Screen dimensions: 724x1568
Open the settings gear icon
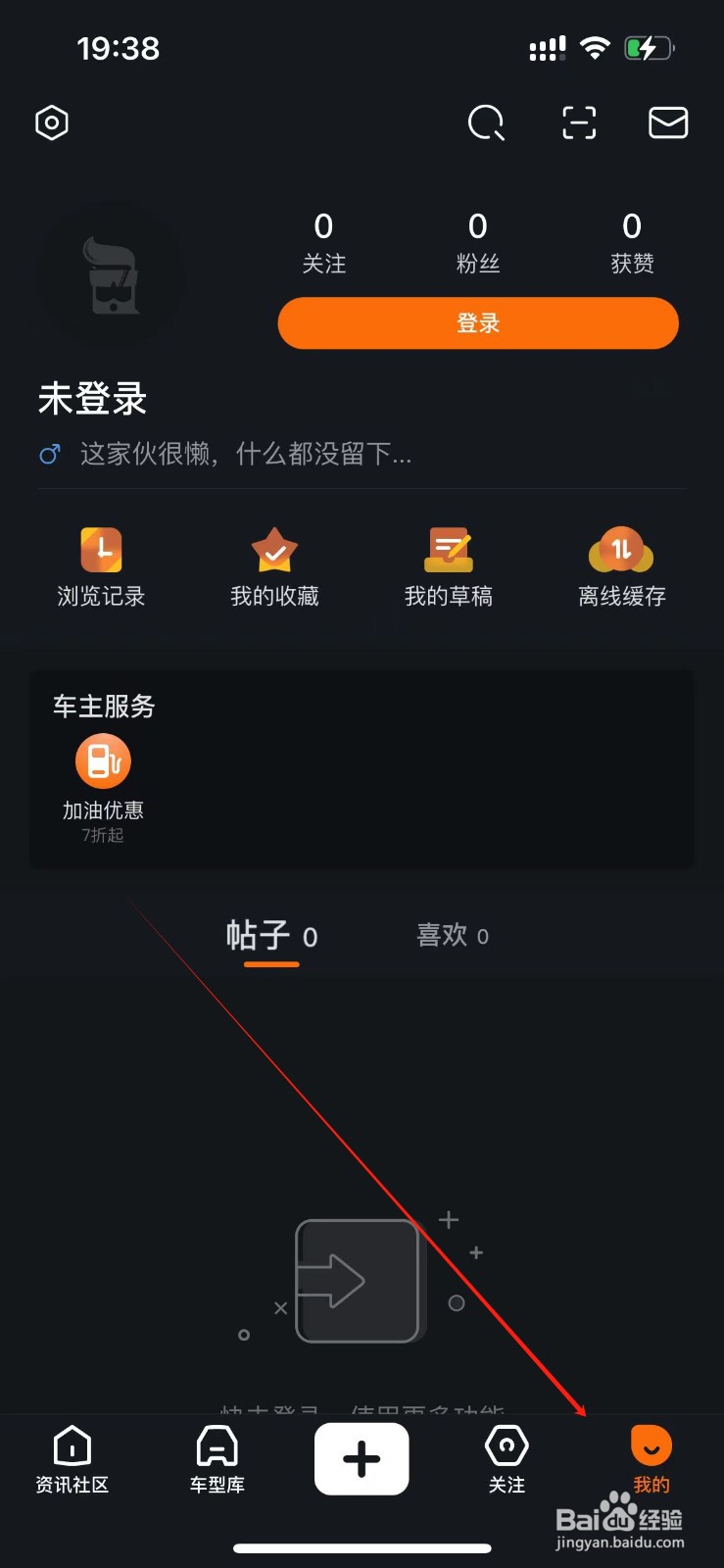tap(51, 122)
